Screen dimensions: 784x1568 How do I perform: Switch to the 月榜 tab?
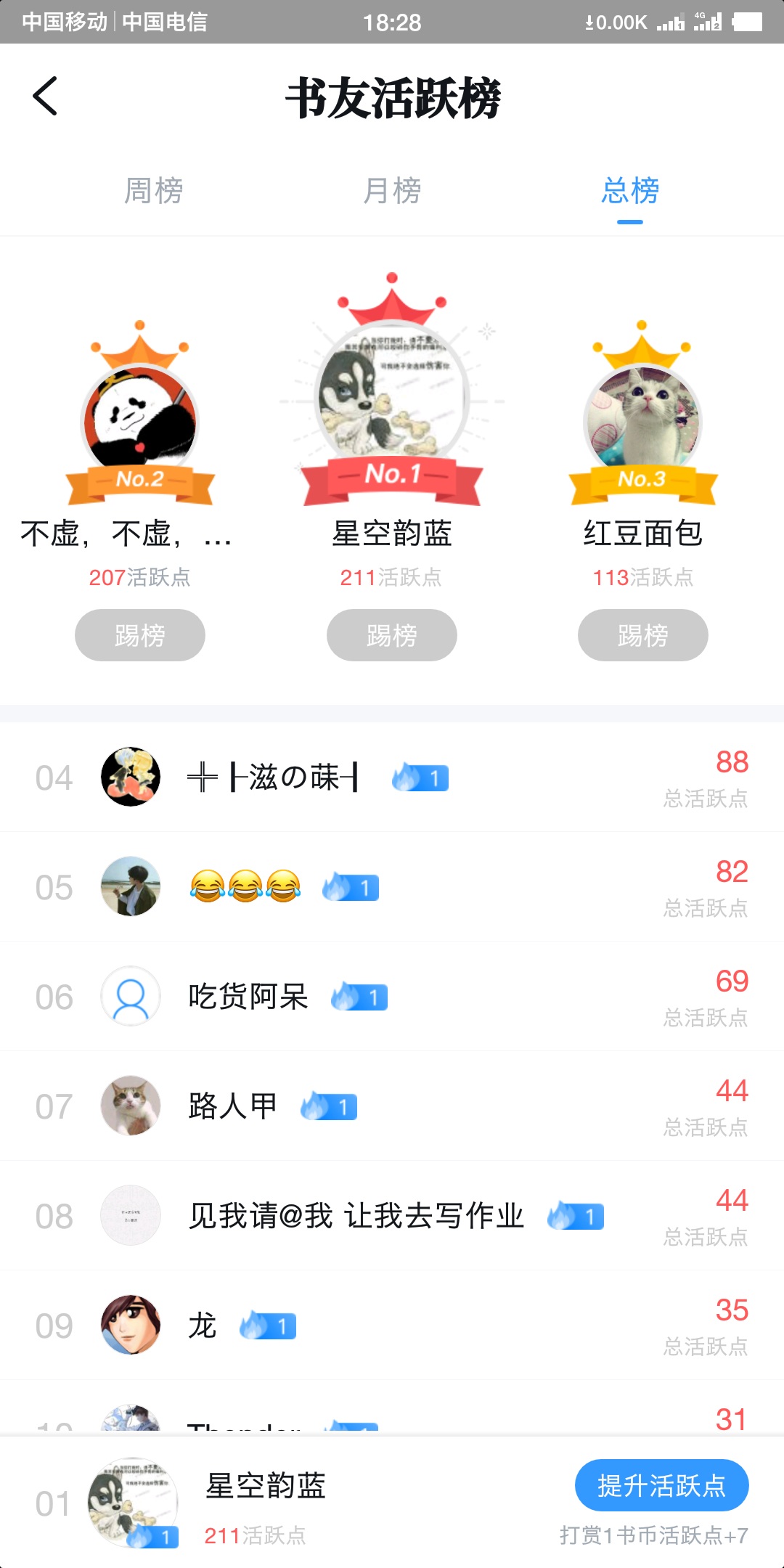[392, 191]
